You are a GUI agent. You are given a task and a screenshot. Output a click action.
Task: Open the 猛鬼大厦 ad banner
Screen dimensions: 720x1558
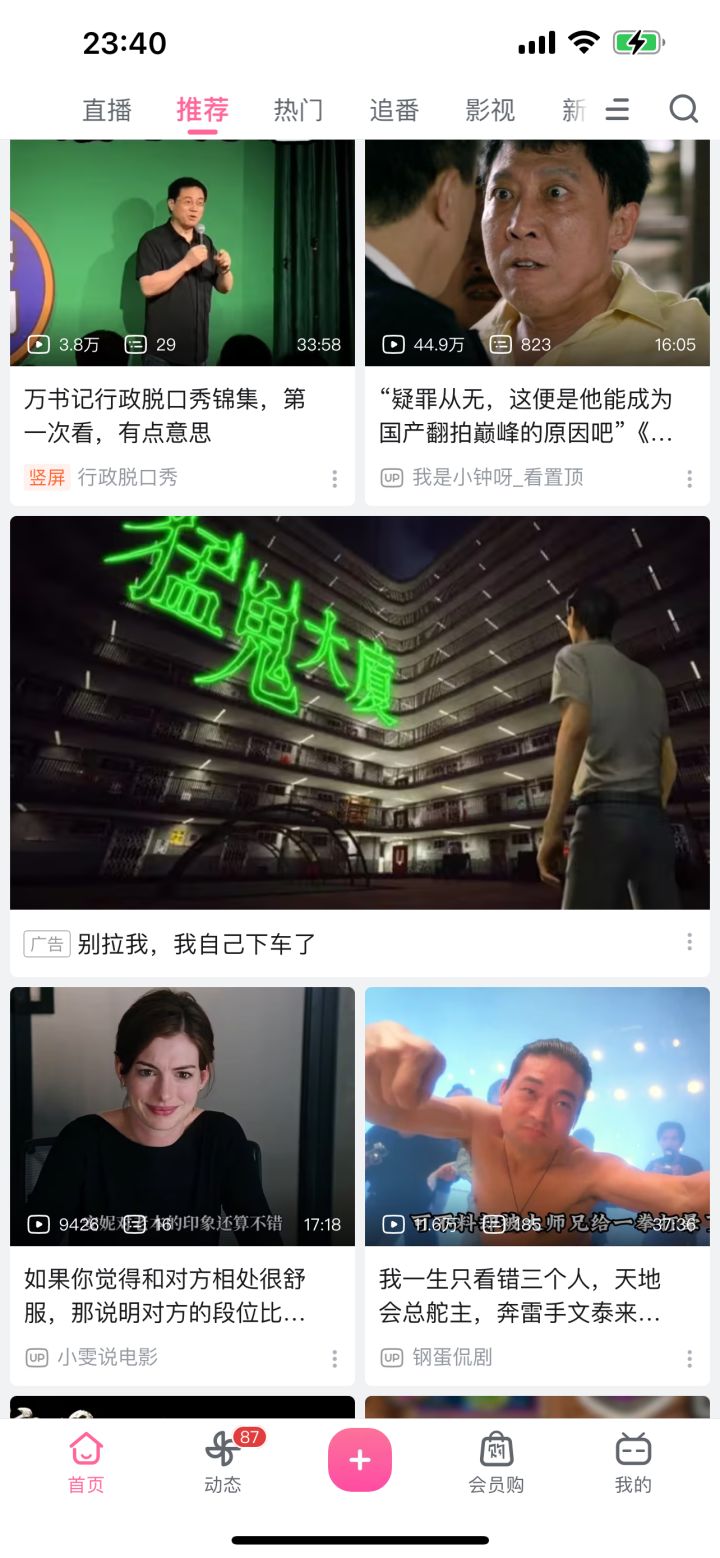click(360, 712)
